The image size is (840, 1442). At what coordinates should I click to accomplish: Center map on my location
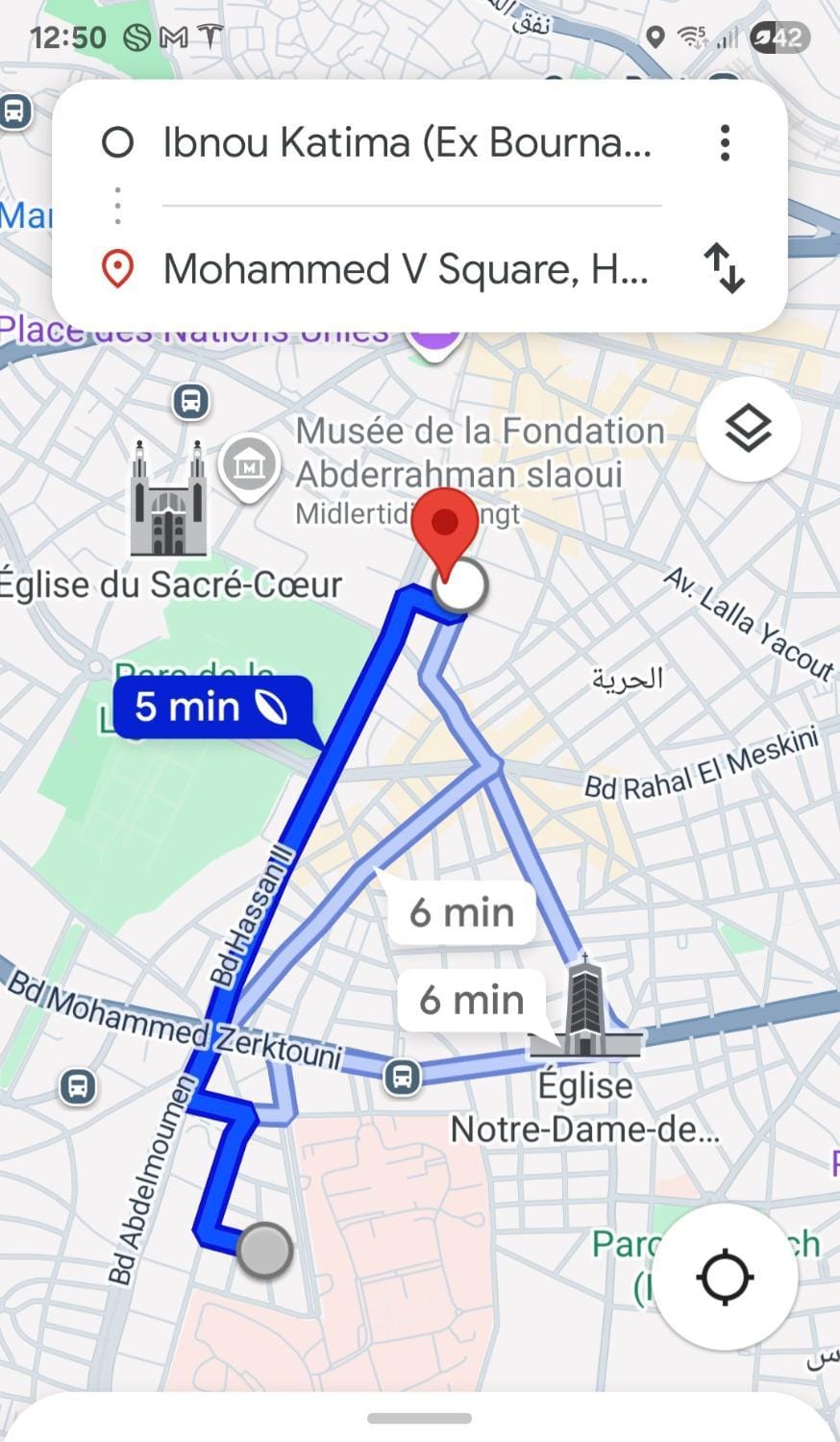point(726,1278)
